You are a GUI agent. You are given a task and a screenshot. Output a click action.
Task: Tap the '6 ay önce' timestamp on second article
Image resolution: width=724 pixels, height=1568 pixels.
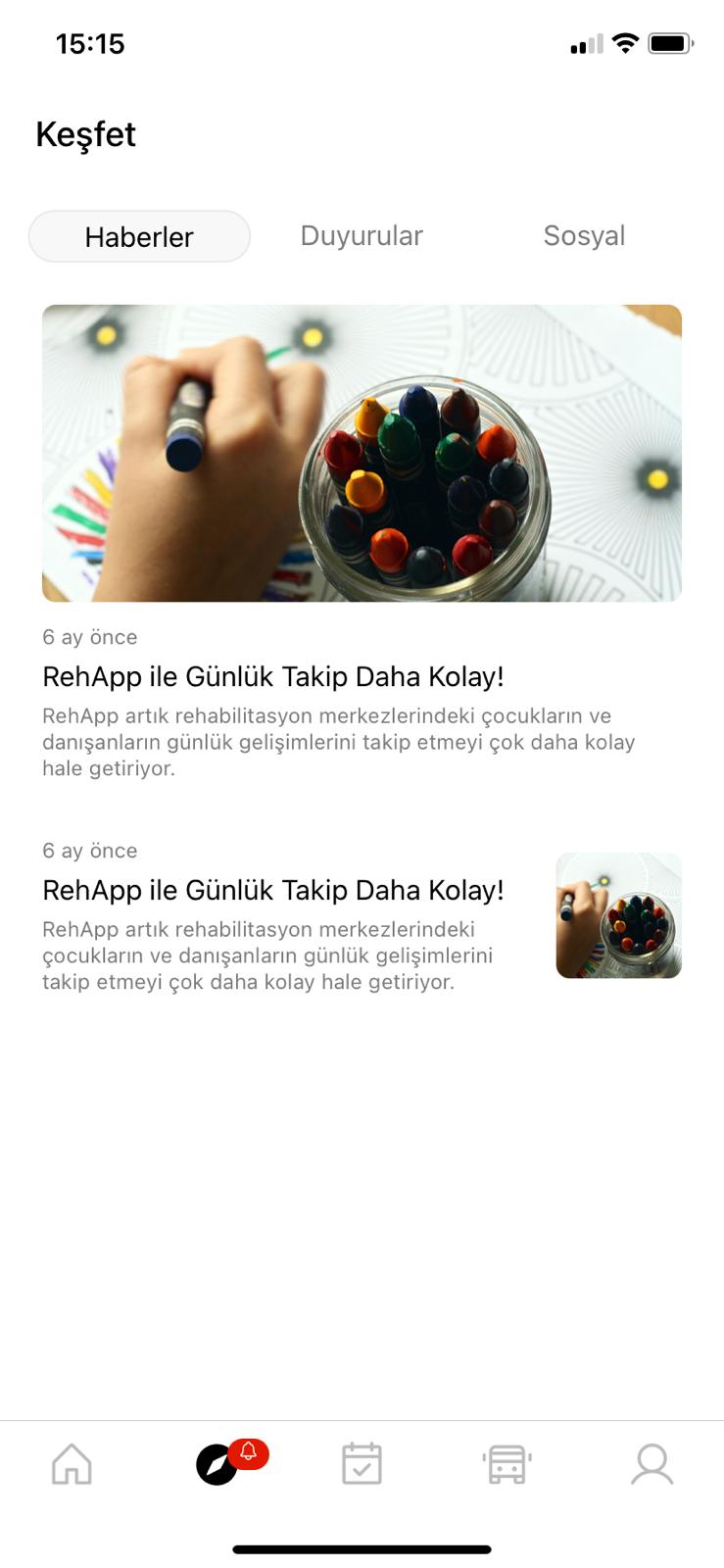pos(89,851)
